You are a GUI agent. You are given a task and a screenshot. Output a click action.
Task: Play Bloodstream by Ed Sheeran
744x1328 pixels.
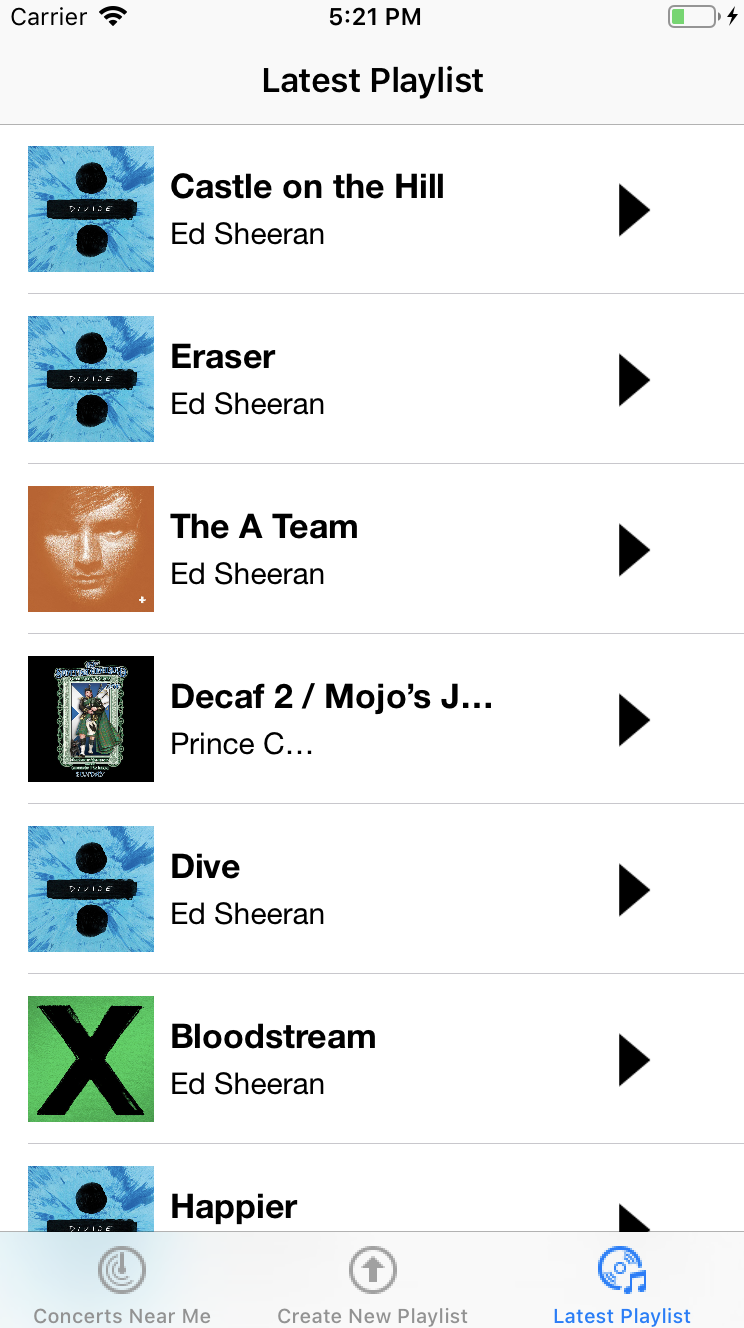[634, 1060]
